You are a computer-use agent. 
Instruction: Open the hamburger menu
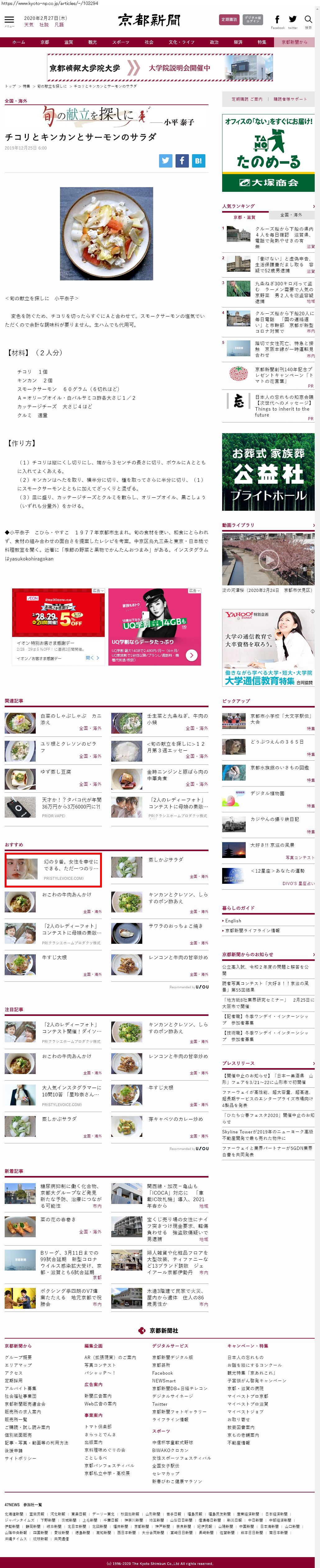click(x=9, y=21)
